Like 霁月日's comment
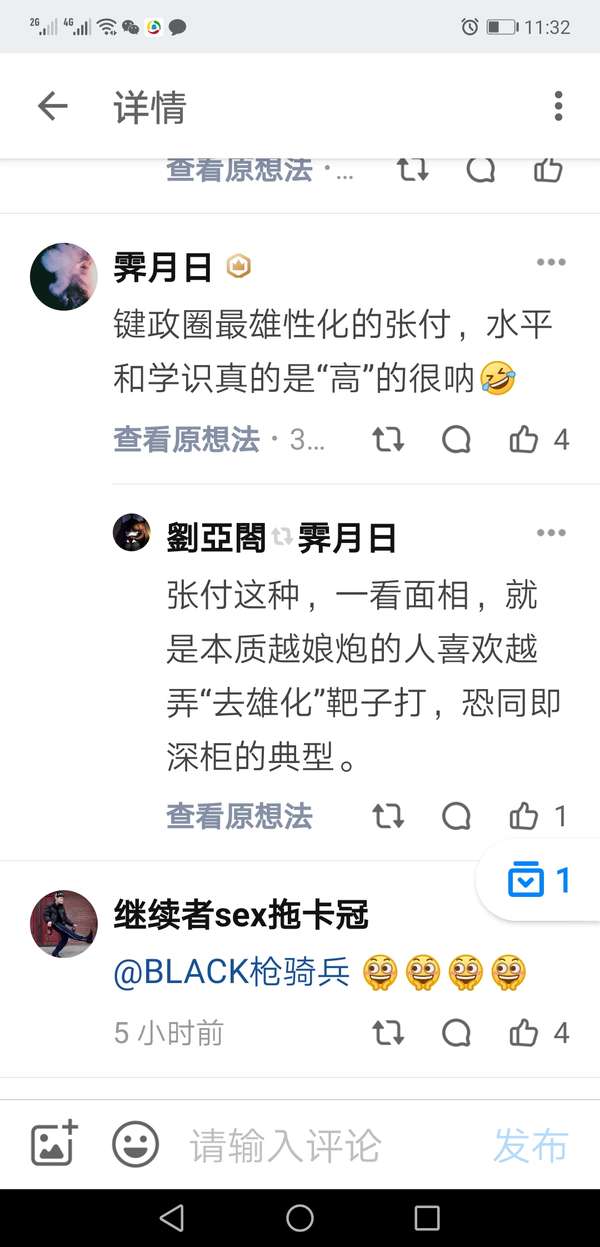Viewport: 600px width, 1247px height. [x=539, y=439]
